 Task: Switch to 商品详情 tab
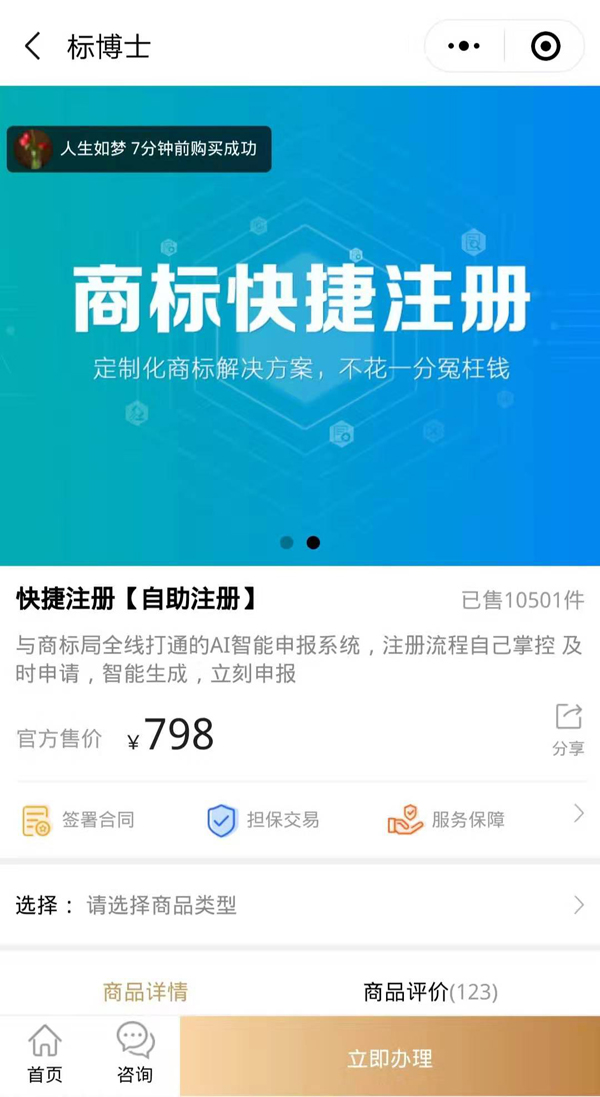click(145, 992)
